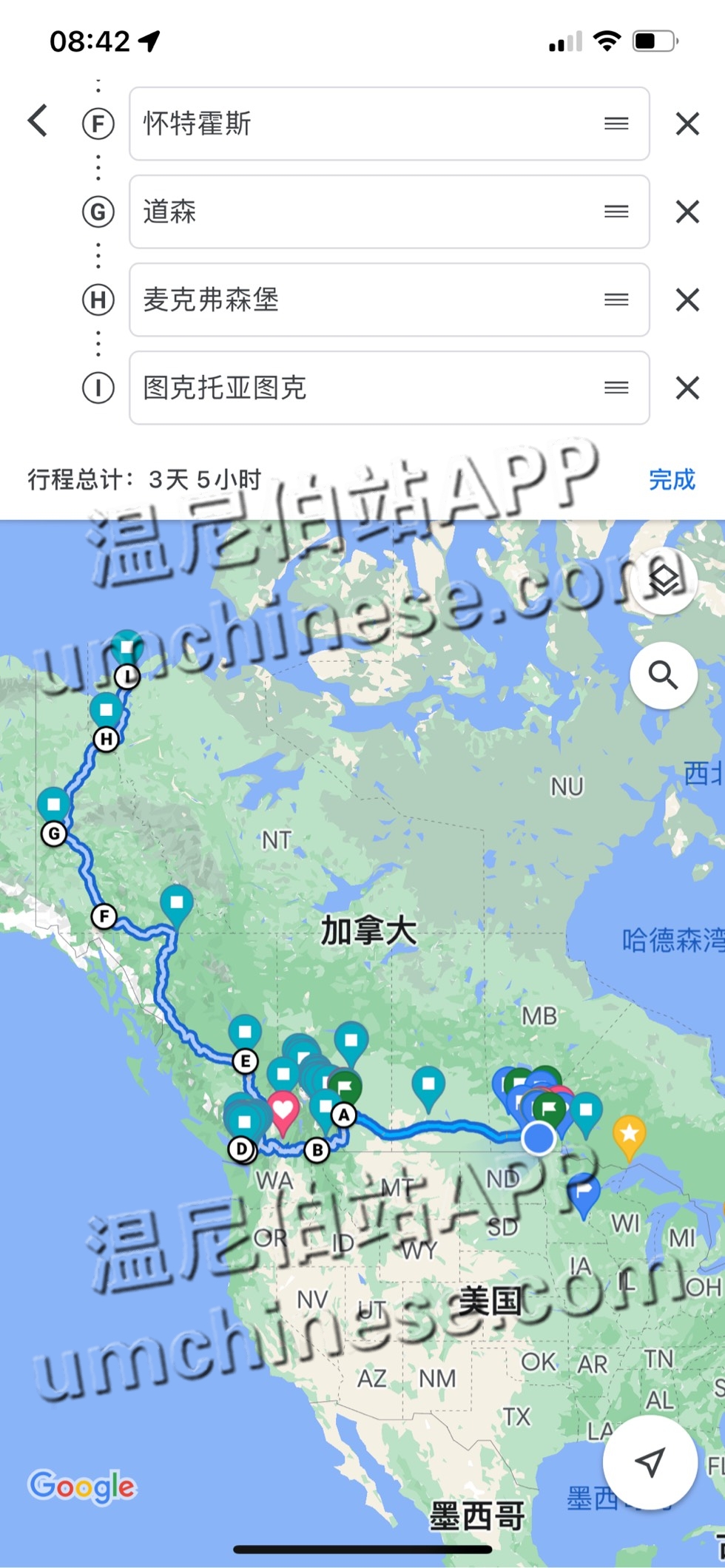Image resolution: width=725 pixels, height=1568 pixels.
Task: Open search along the route
Action: [664, 675]
